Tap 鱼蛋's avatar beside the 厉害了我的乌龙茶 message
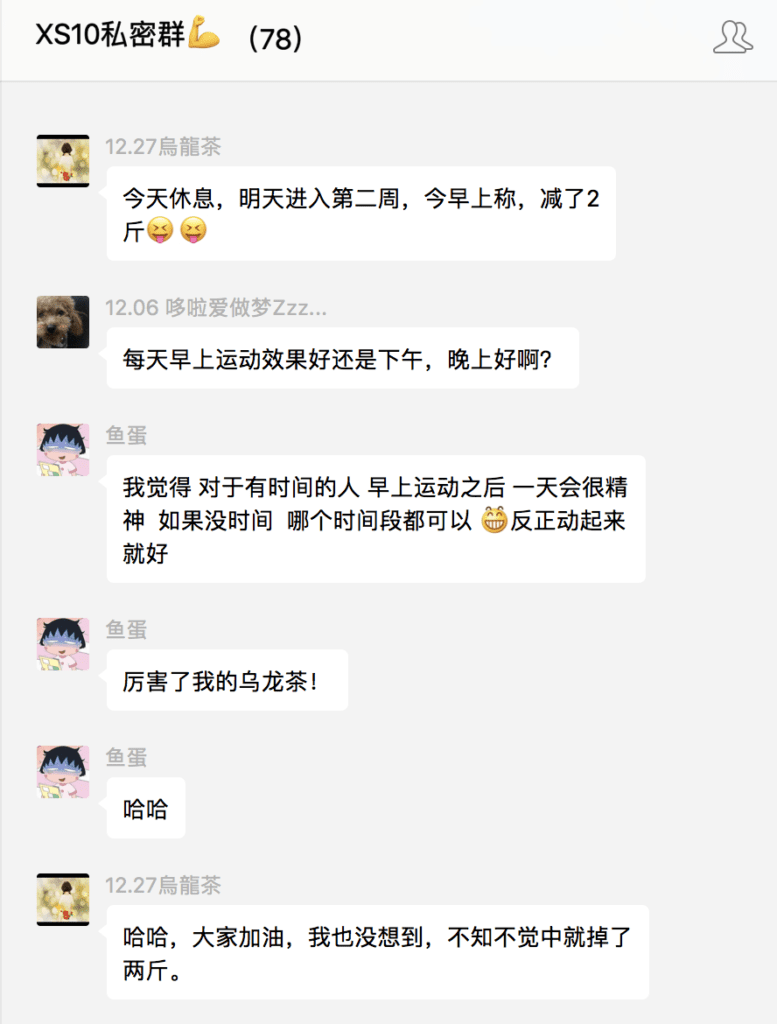The image size is (777, 1024). pyautogui.click(x=63, y=643)
